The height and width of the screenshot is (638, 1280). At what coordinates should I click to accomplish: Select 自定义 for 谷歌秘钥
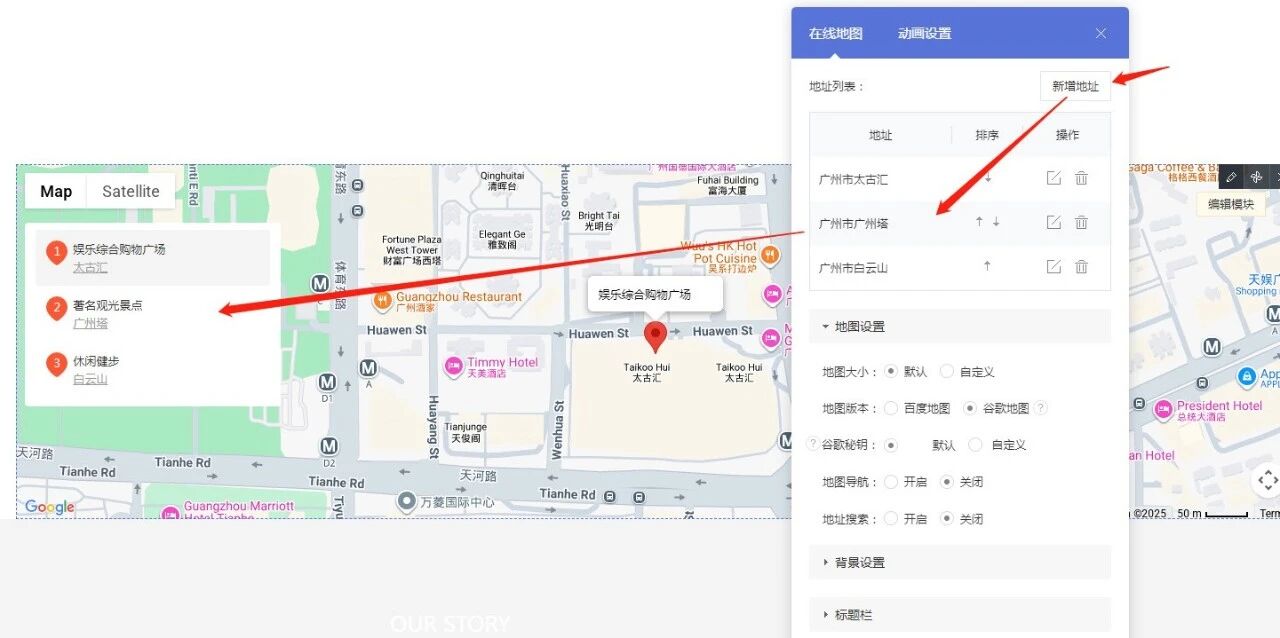pos(975,445)
